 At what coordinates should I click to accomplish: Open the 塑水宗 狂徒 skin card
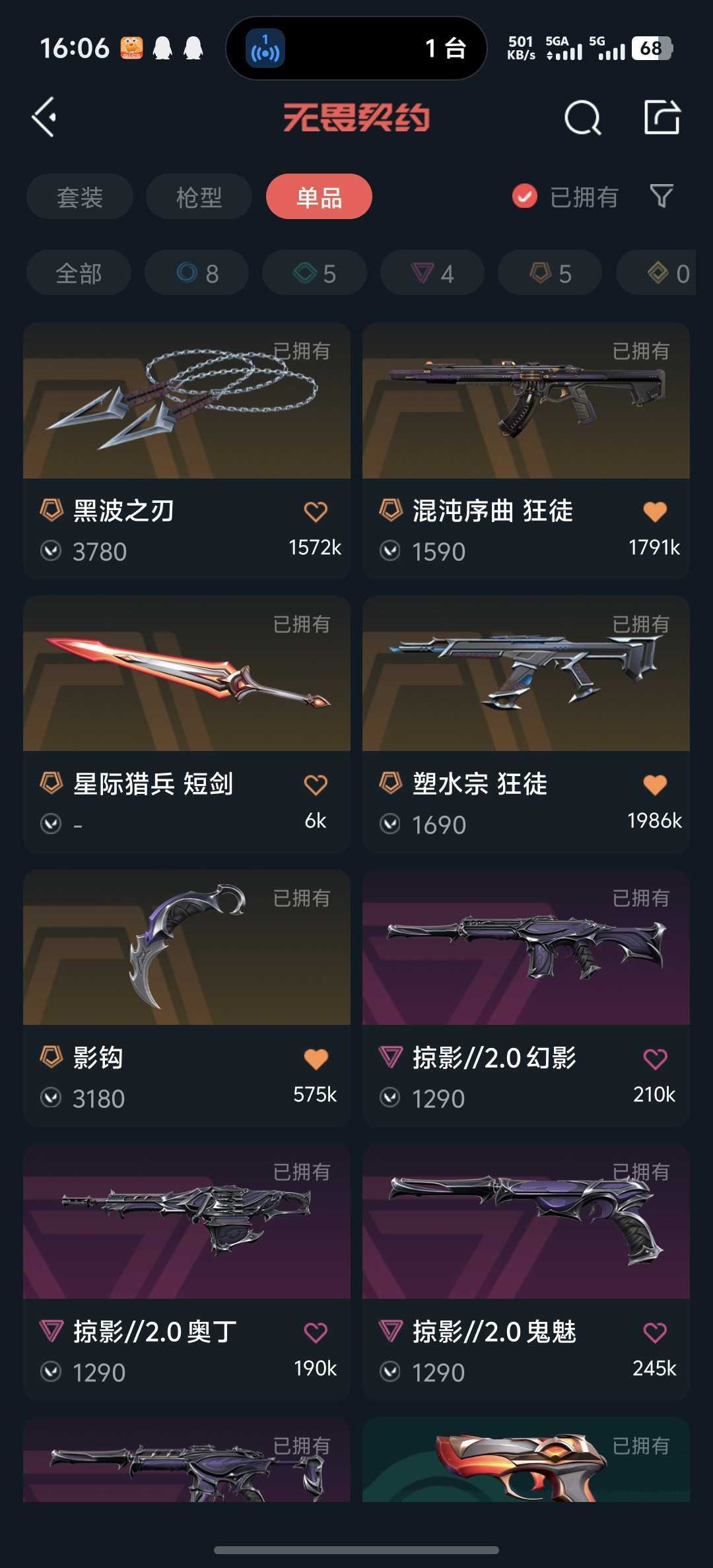526,724
